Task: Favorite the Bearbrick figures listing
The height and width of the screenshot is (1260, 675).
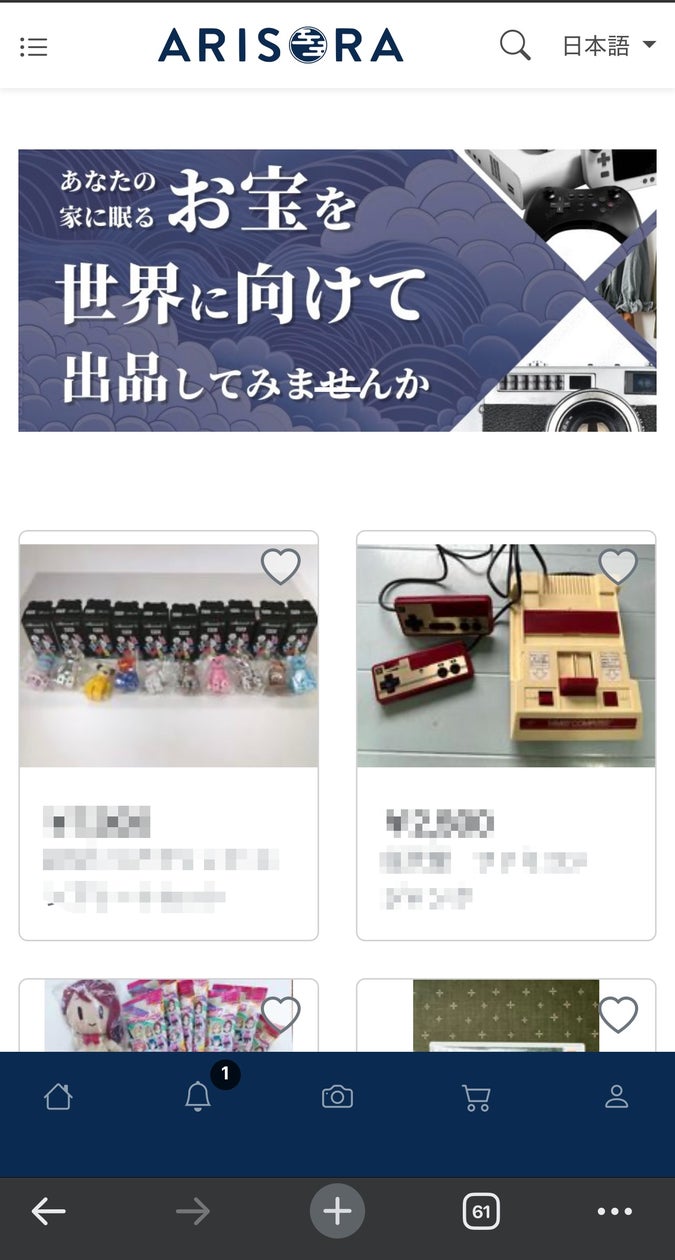Action: pos(280,567)
